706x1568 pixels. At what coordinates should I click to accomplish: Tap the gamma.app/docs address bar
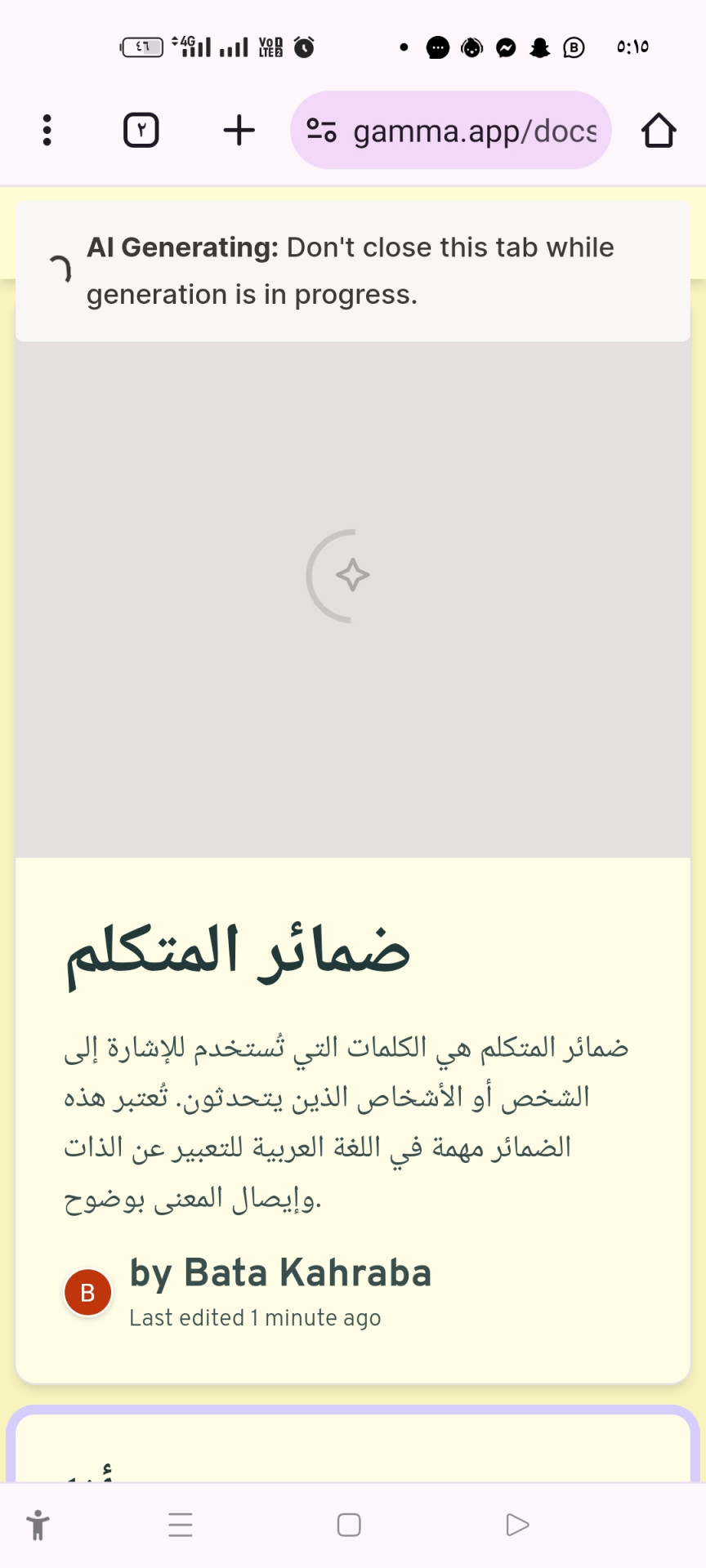click(451, 131)
